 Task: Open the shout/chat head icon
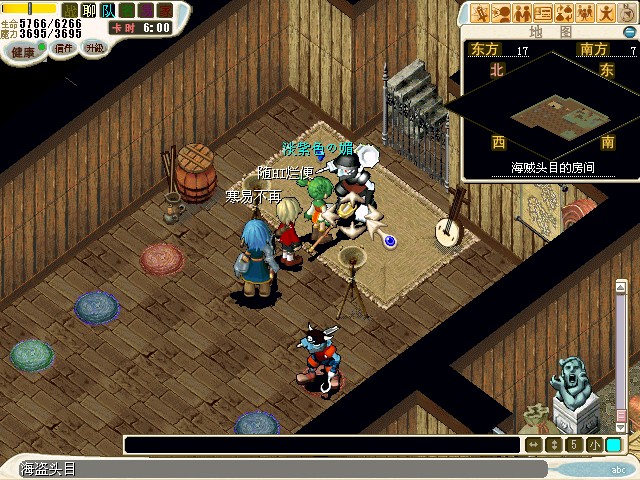[501, 13]
